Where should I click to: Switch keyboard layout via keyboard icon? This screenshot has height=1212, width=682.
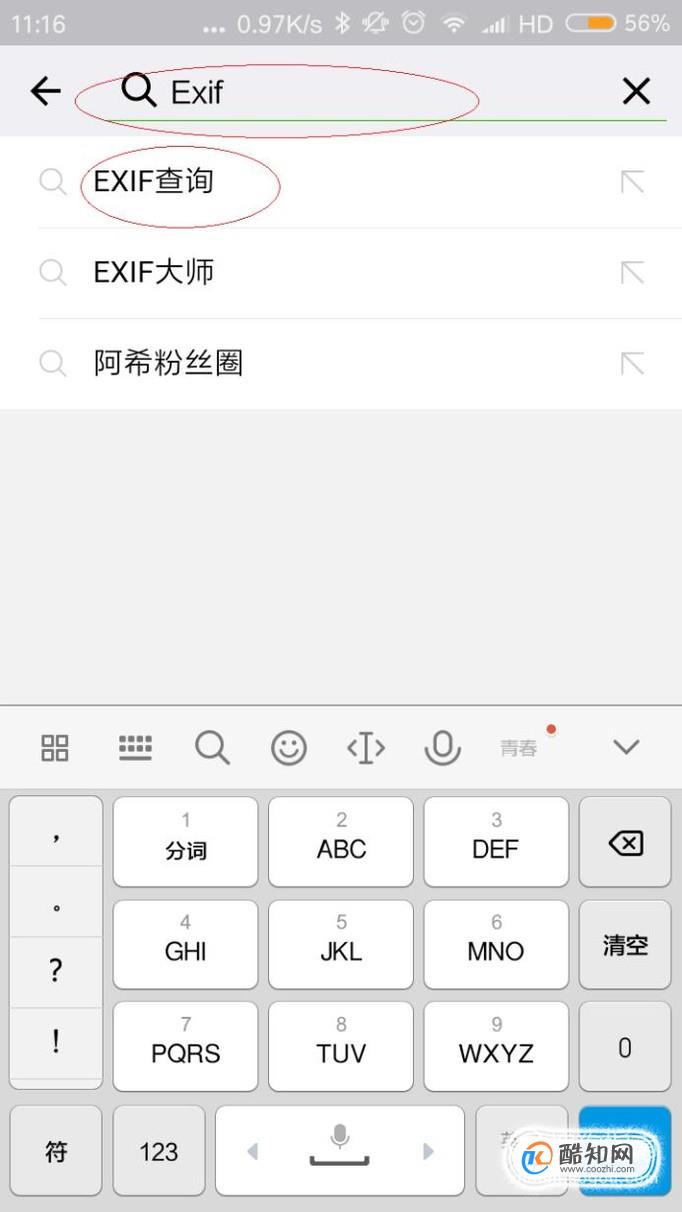pos(135,747)
